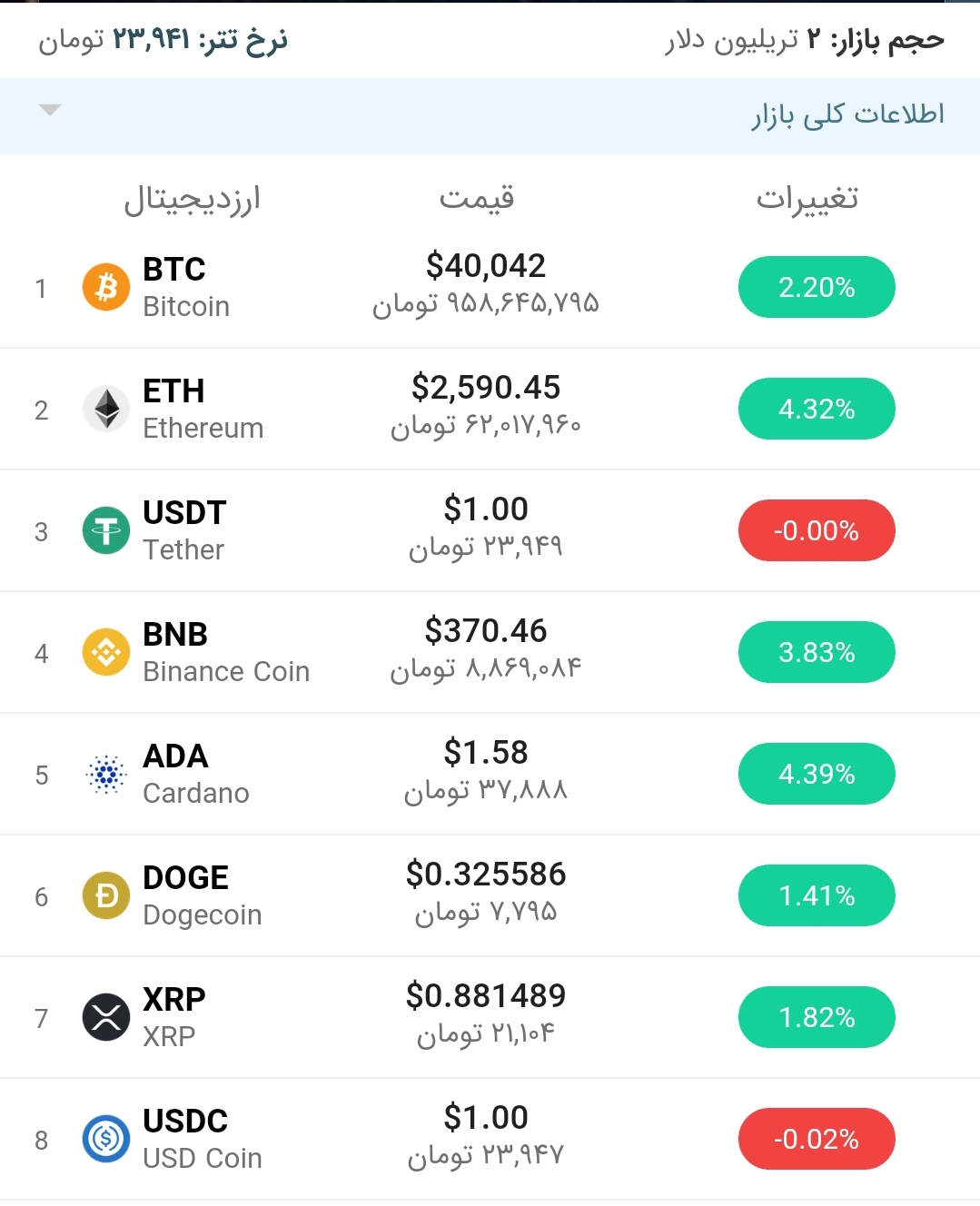The height and width of the screenshot is (1206, 980).
Task: Click the 4.32% change badge for ETH
Action: [x=816, y=408]
